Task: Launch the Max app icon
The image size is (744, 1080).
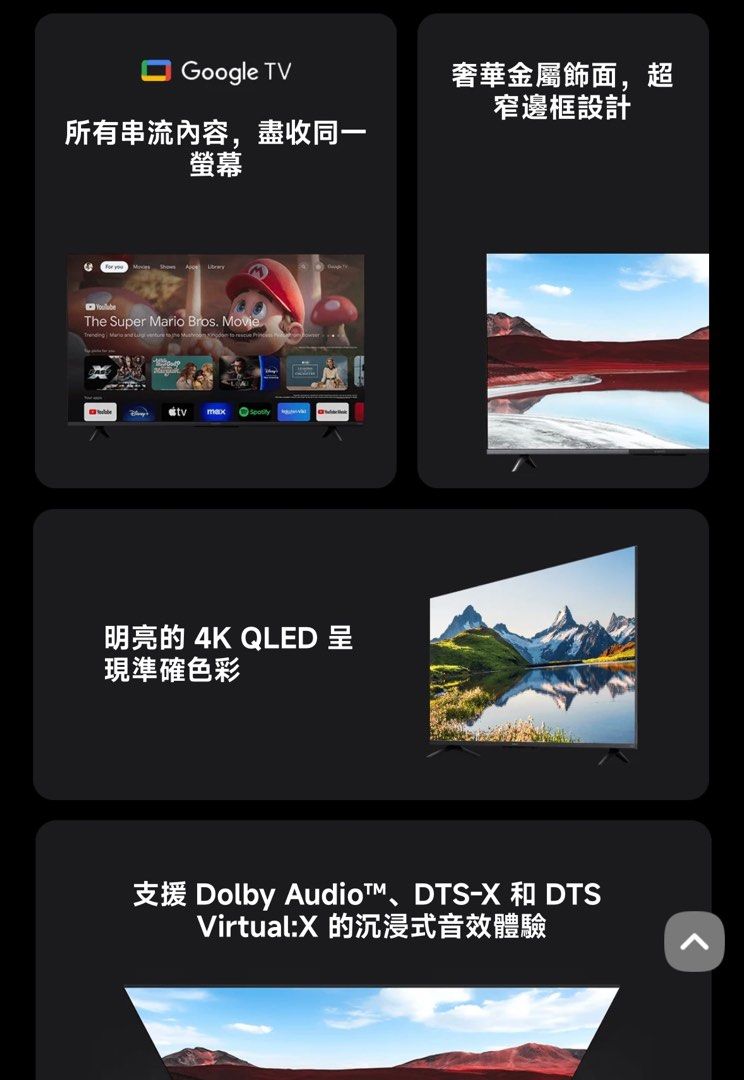Action: [217, 412]
